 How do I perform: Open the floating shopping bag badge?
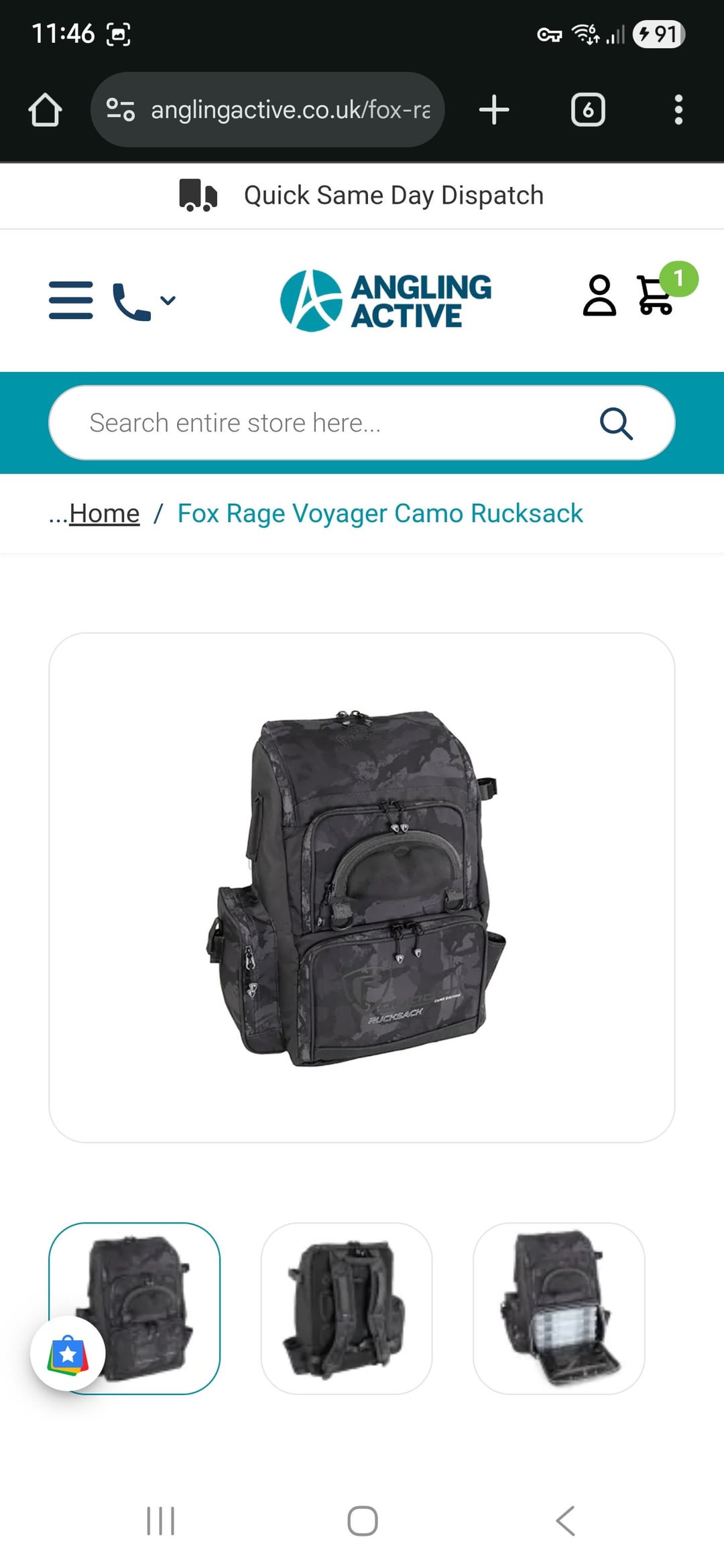tap(68, 1354)
